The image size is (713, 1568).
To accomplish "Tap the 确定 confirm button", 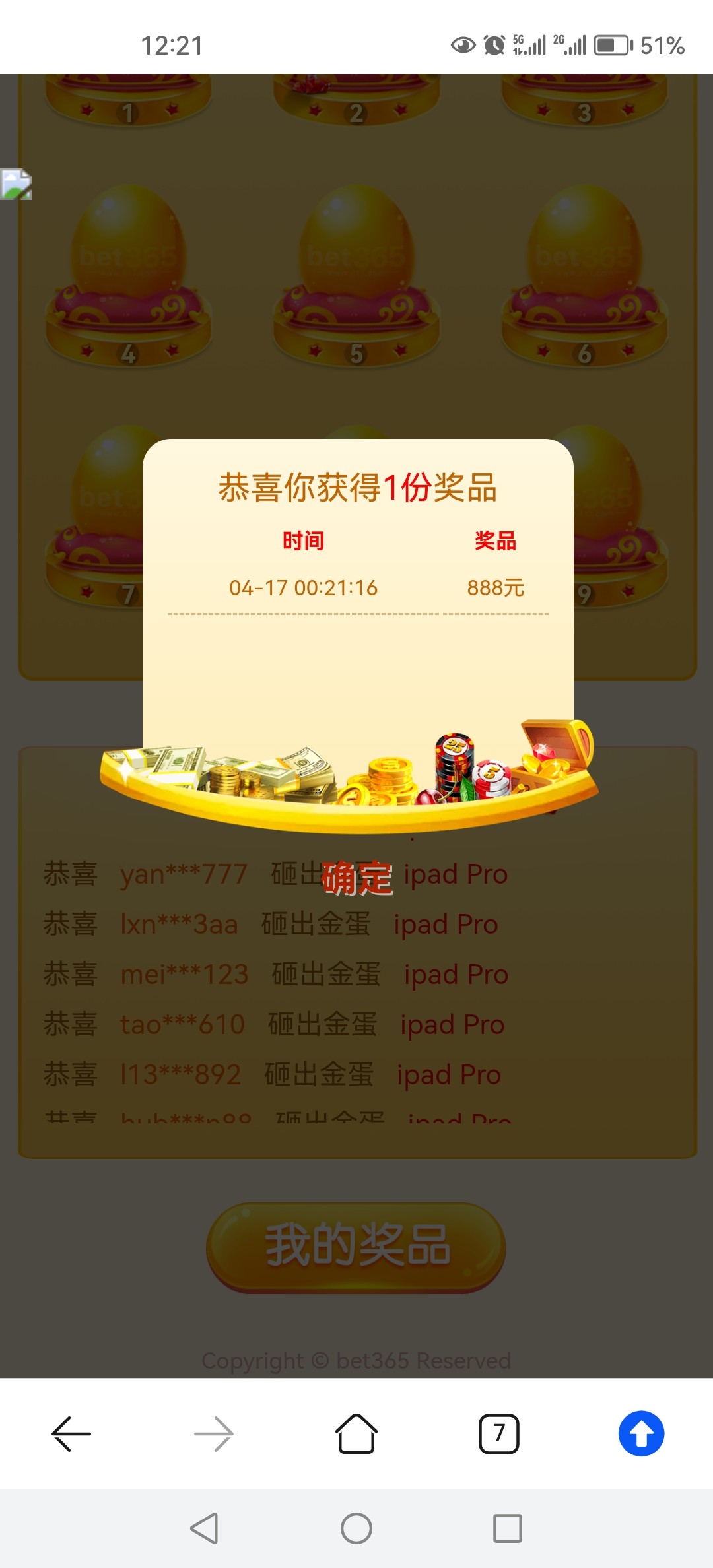I will (356, 876).
